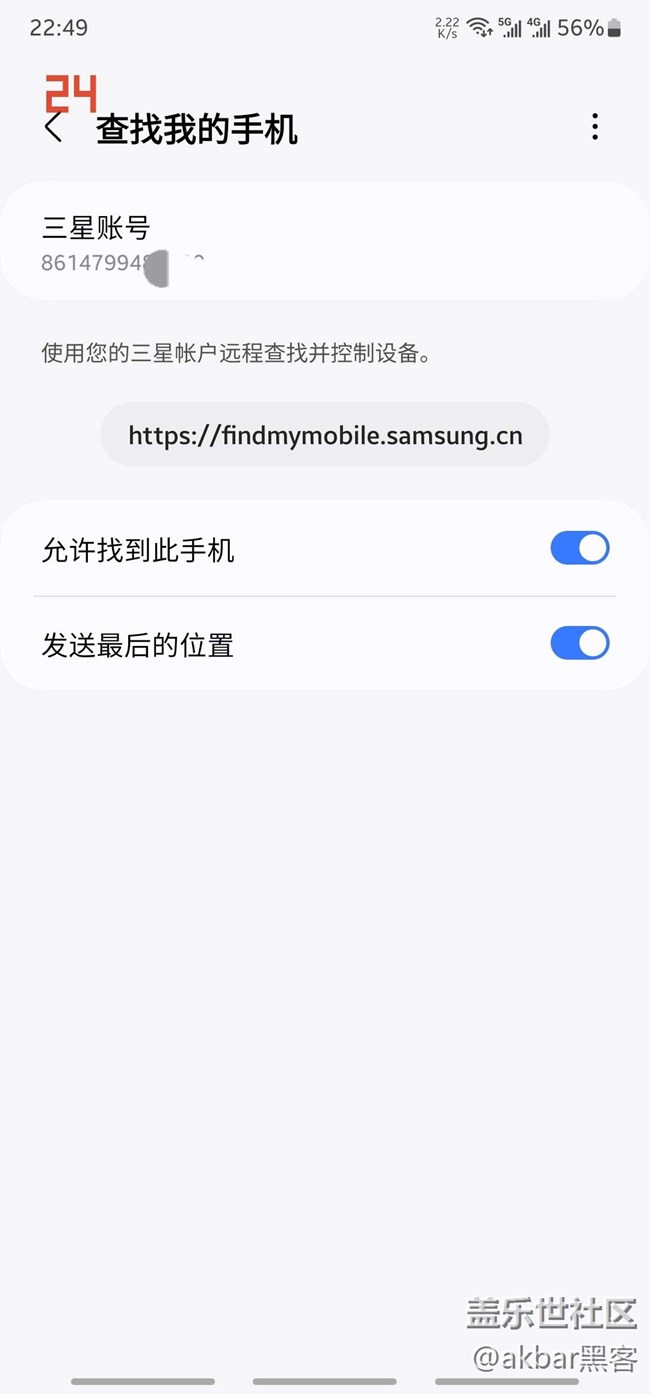Open the findmymobile.samsung.cn link
This screenshot has height=1394, width=650.
point(325,435)
